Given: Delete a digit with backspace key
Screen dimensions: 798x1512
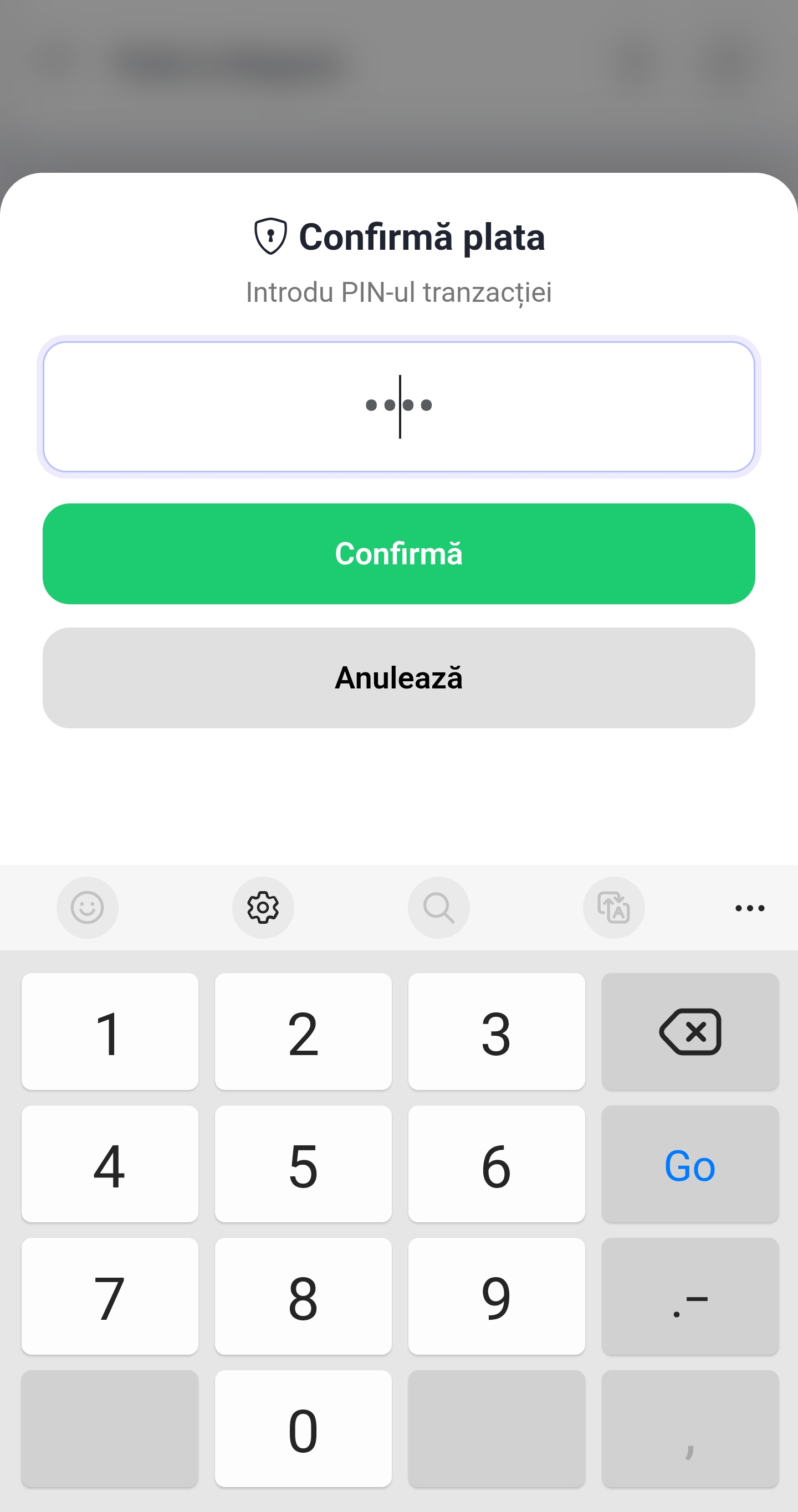Looking at the screenshot, I should point(690,1032).
